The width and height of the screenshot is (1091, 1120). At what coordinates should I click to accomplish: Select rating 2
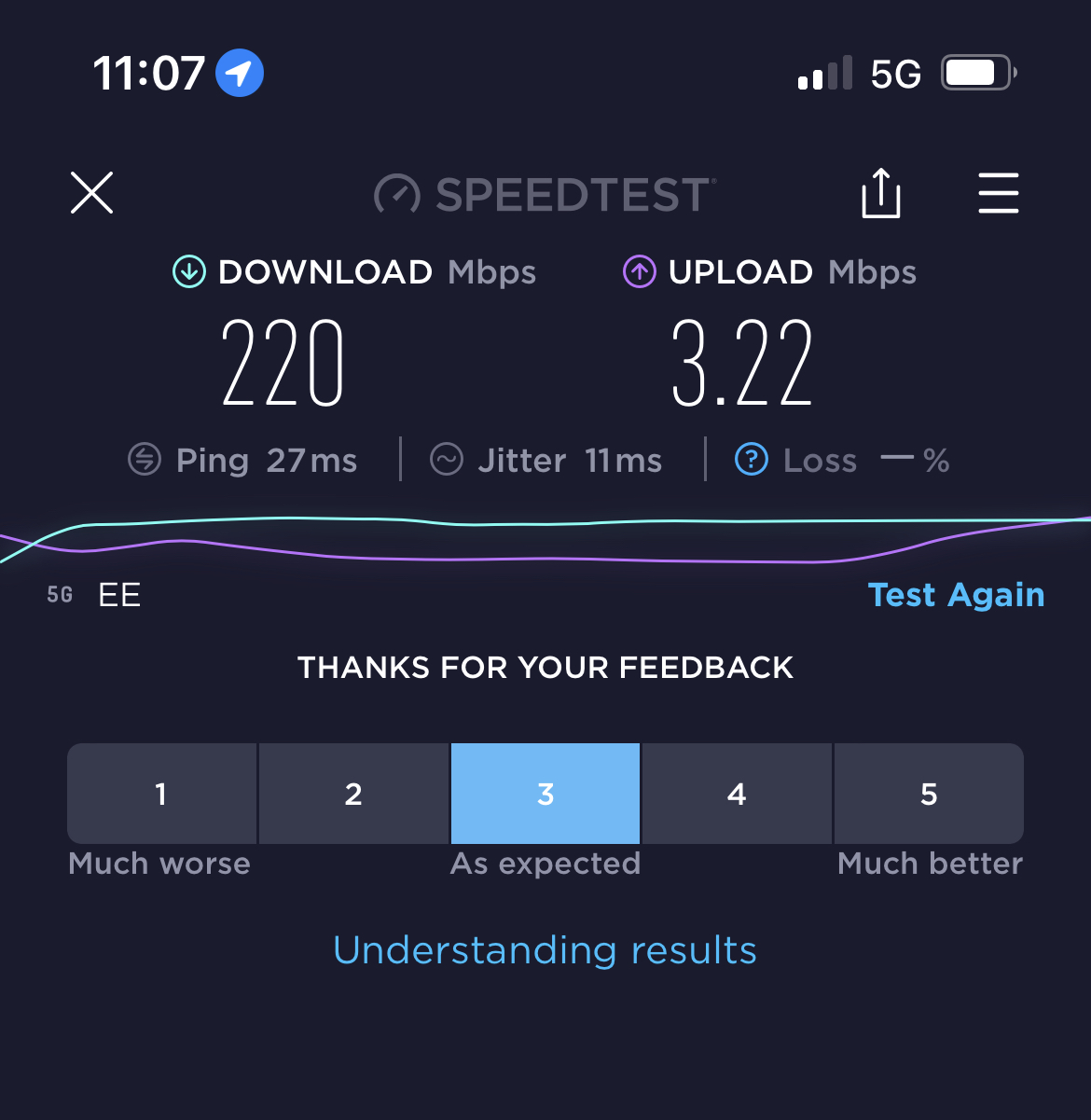[353, 794]
